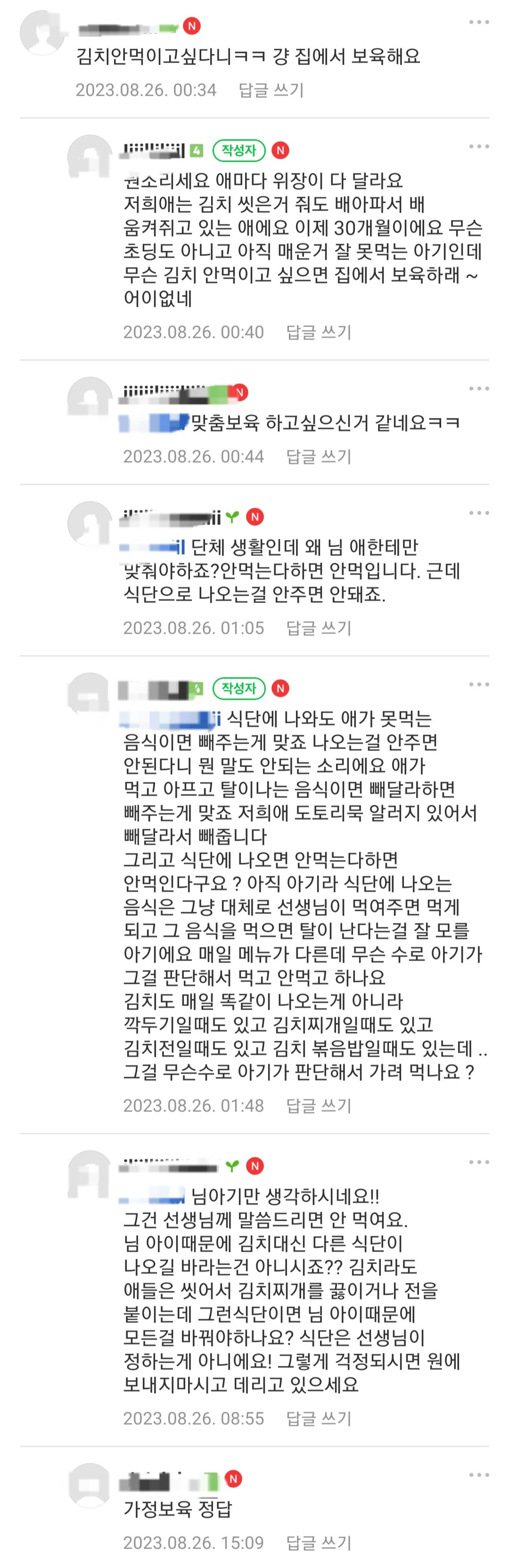509x1568 pixels.
Task: Open more options on 가정보육 정답 comment
Action: [x=478, y=1475]
